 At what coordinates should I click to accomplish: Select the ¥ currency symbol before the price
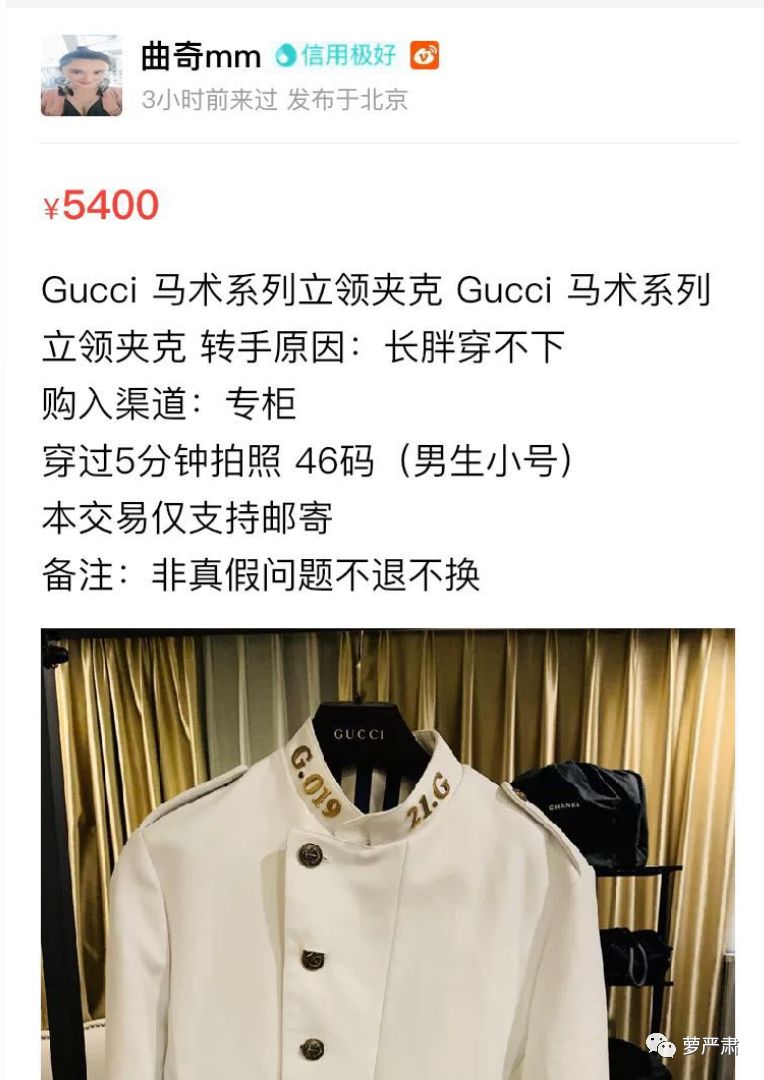[52, 207]
